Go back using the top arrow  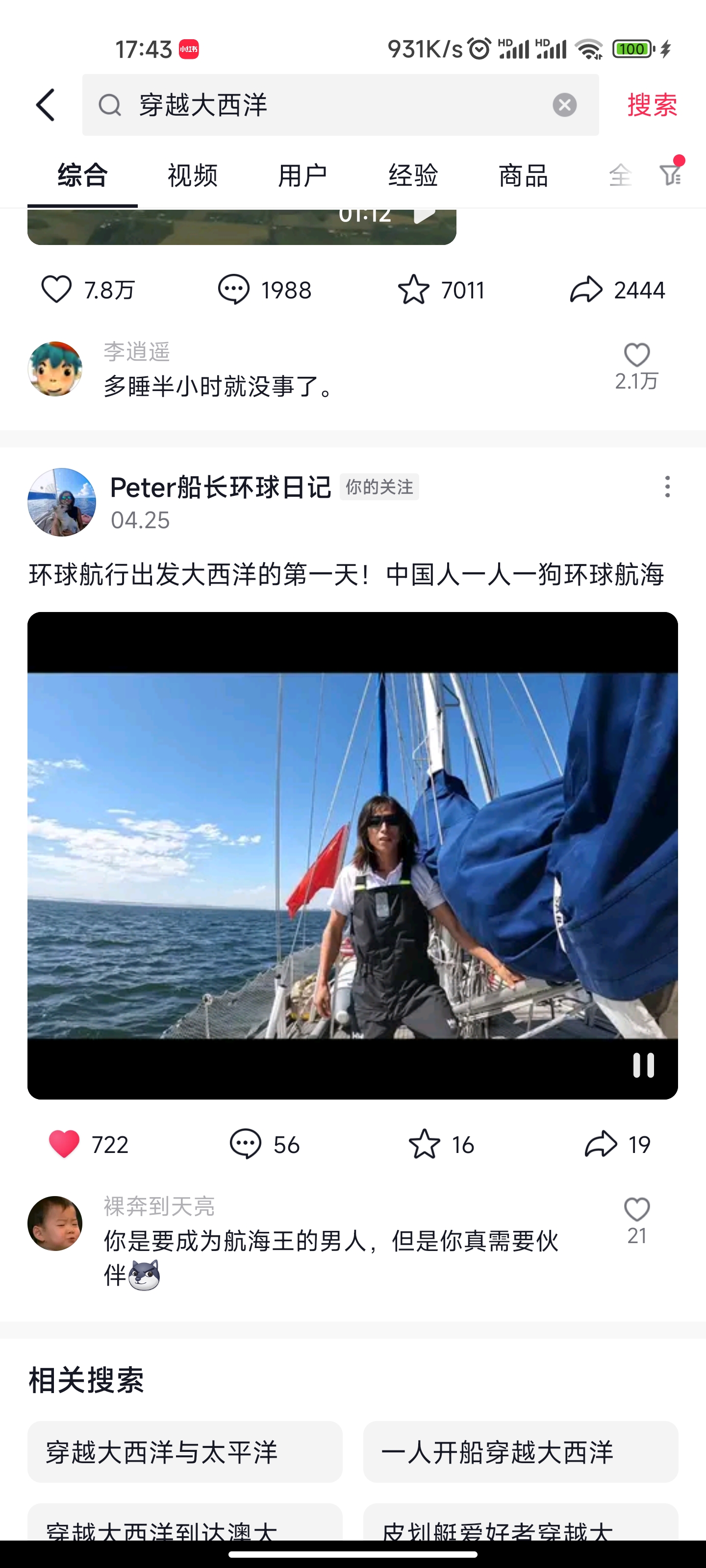pyautogui.click(x=46, y=105)
